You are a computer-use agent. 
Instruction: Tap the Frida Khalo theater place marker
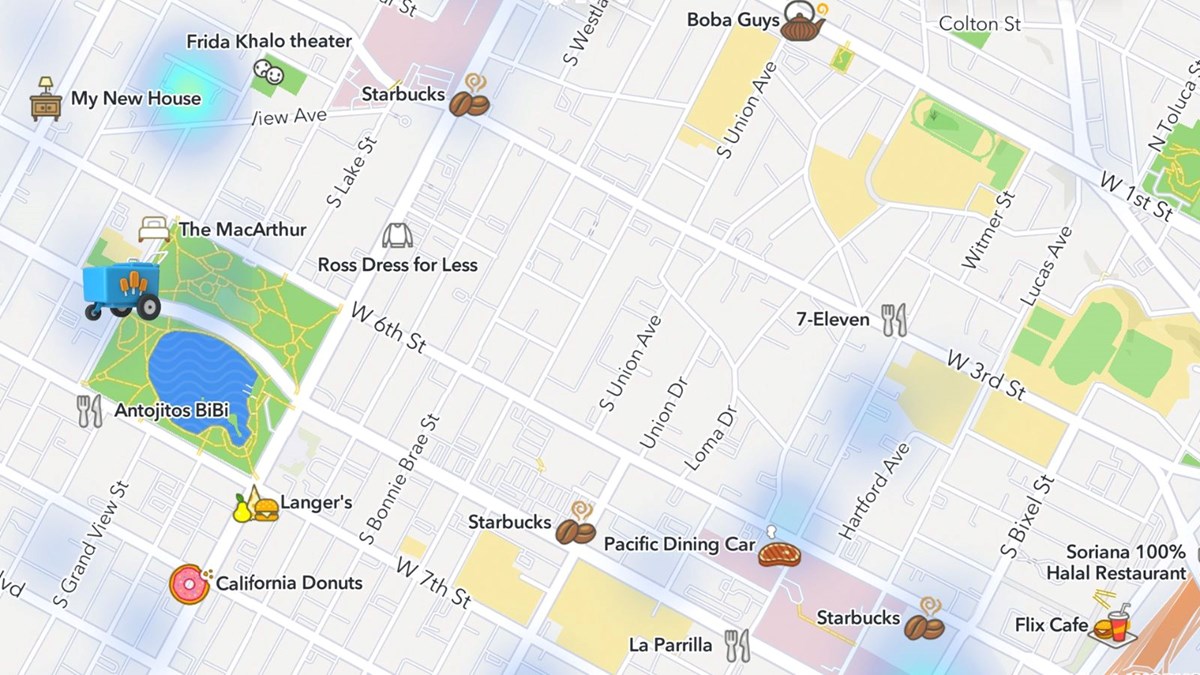(x=267, y=72)
